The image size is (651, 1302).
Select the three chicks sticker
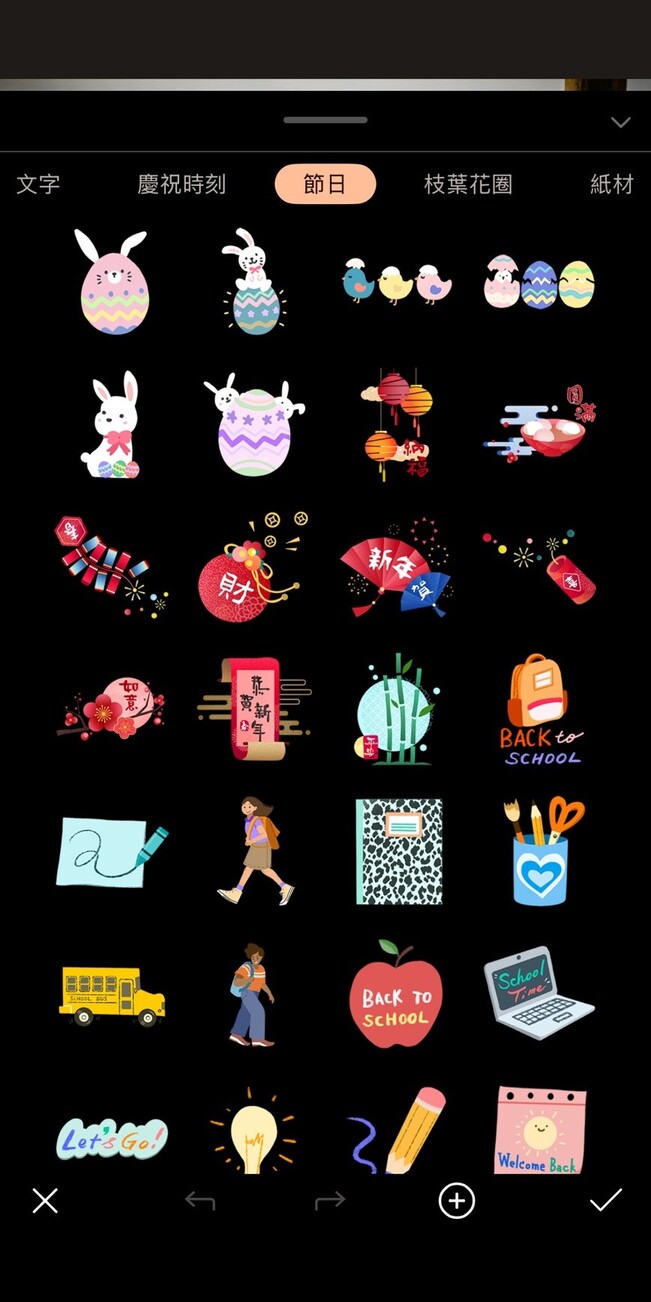396,282
